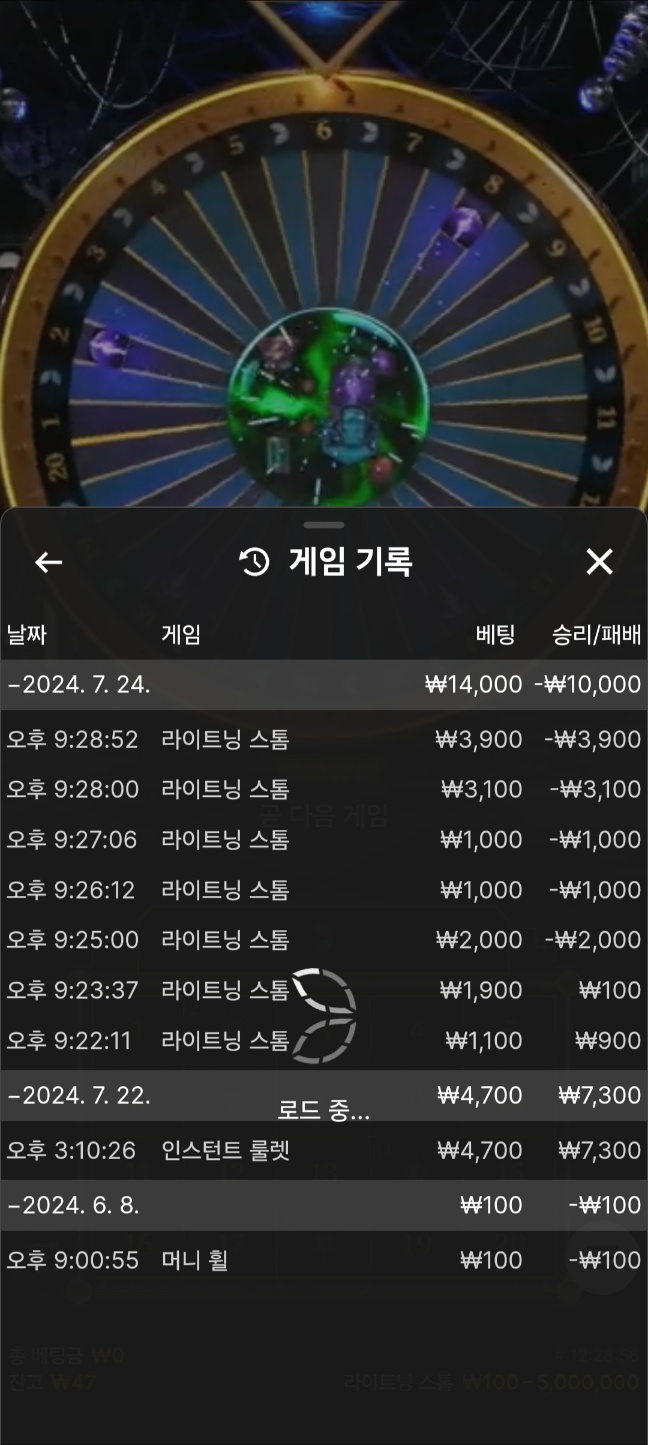Close the game history panel

click(x=598, y=562)
